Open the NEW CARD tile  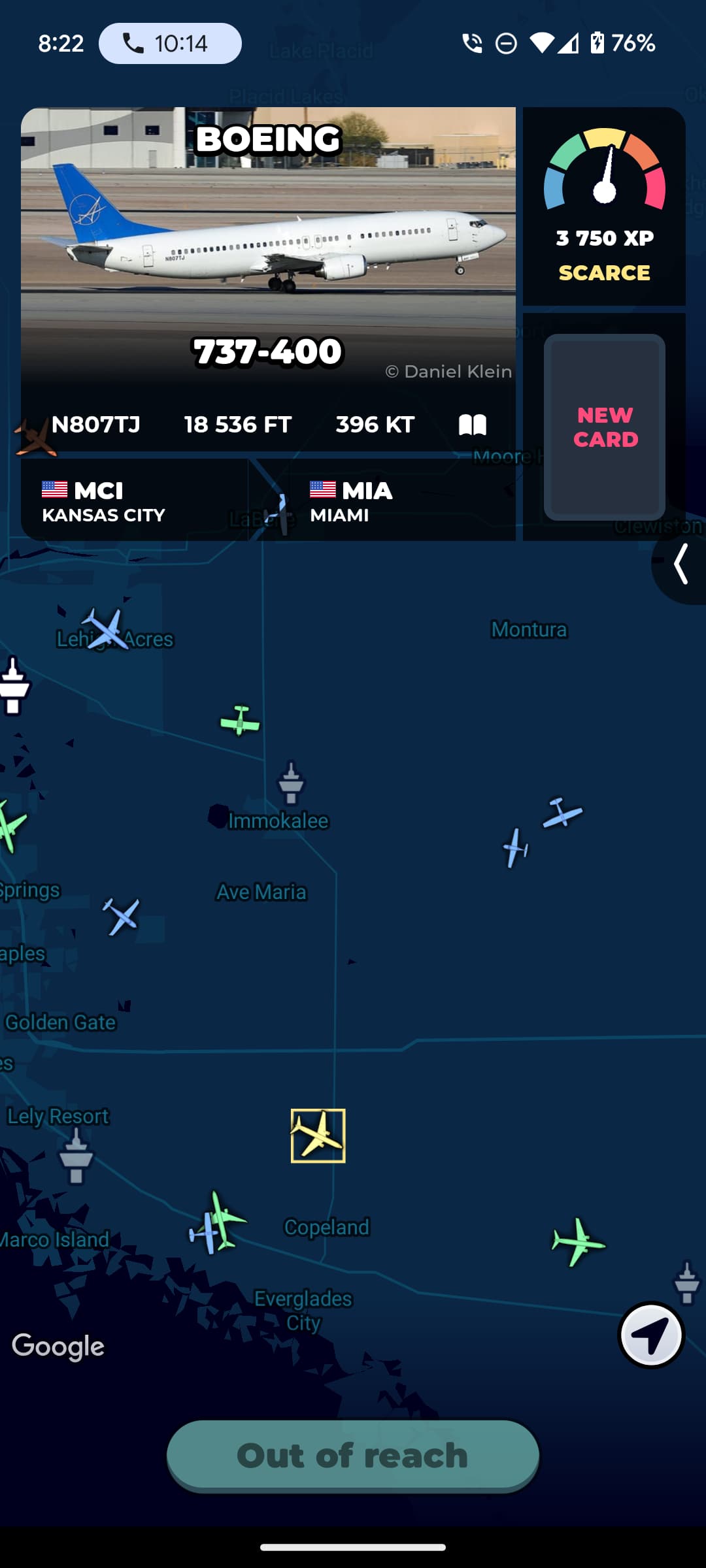[x=604, y=427]
